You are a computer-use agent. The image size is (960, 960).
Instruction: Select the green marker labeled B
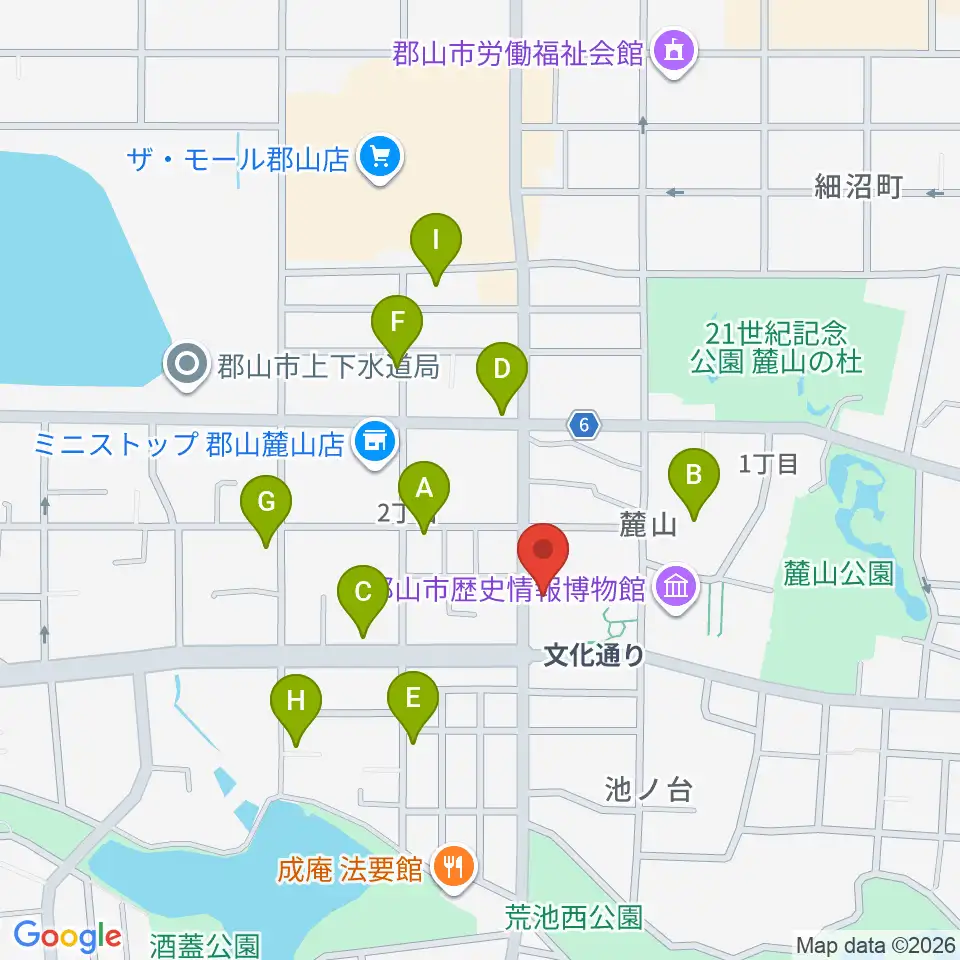pyautogui.click(x=694, y=484)
